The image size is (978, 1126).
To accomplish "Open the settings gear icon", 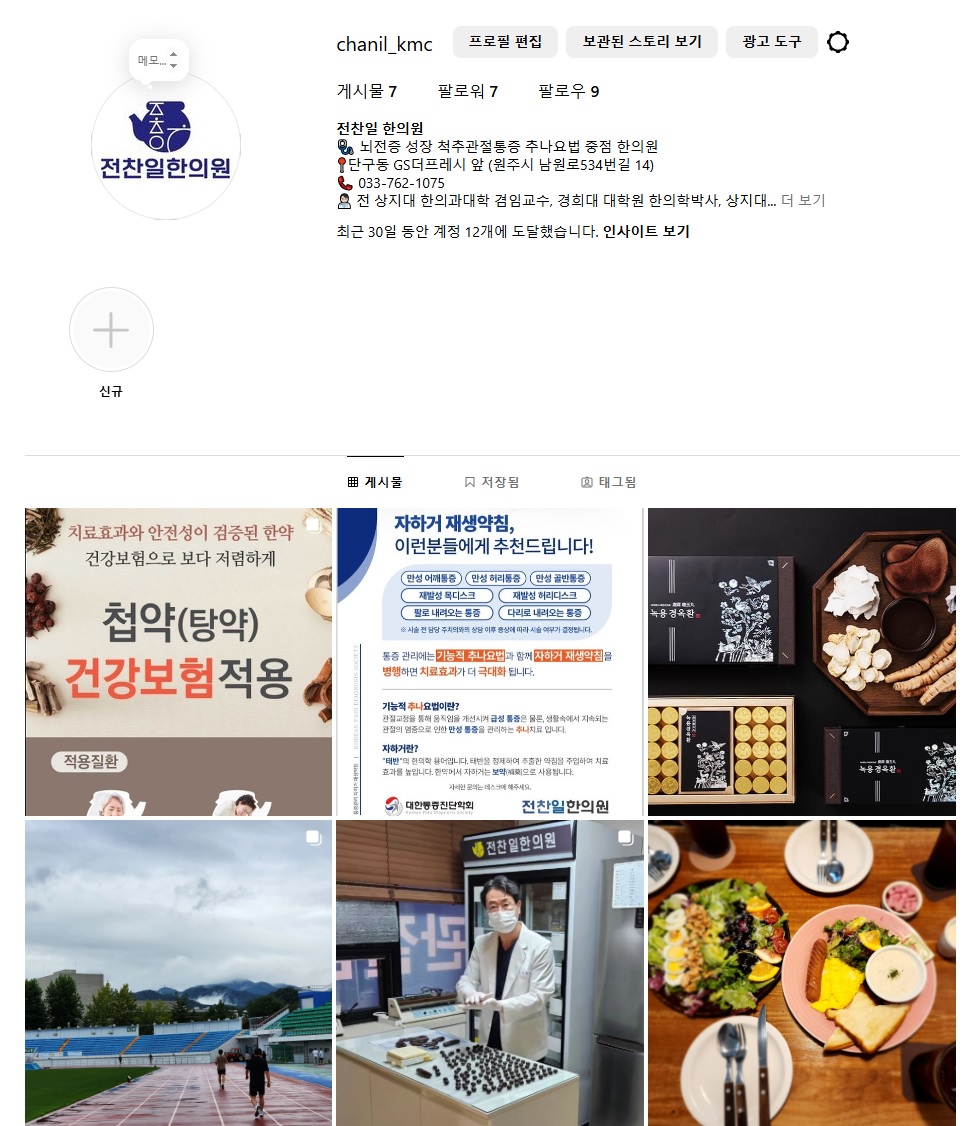I will point(838,42).
